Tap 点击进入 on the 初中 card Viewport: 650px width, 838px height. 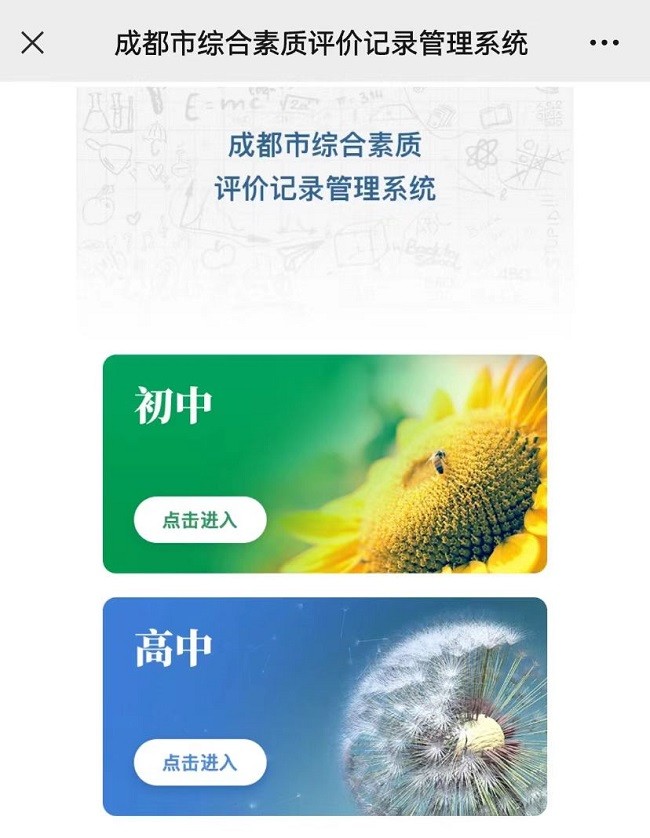click(200, 520)
